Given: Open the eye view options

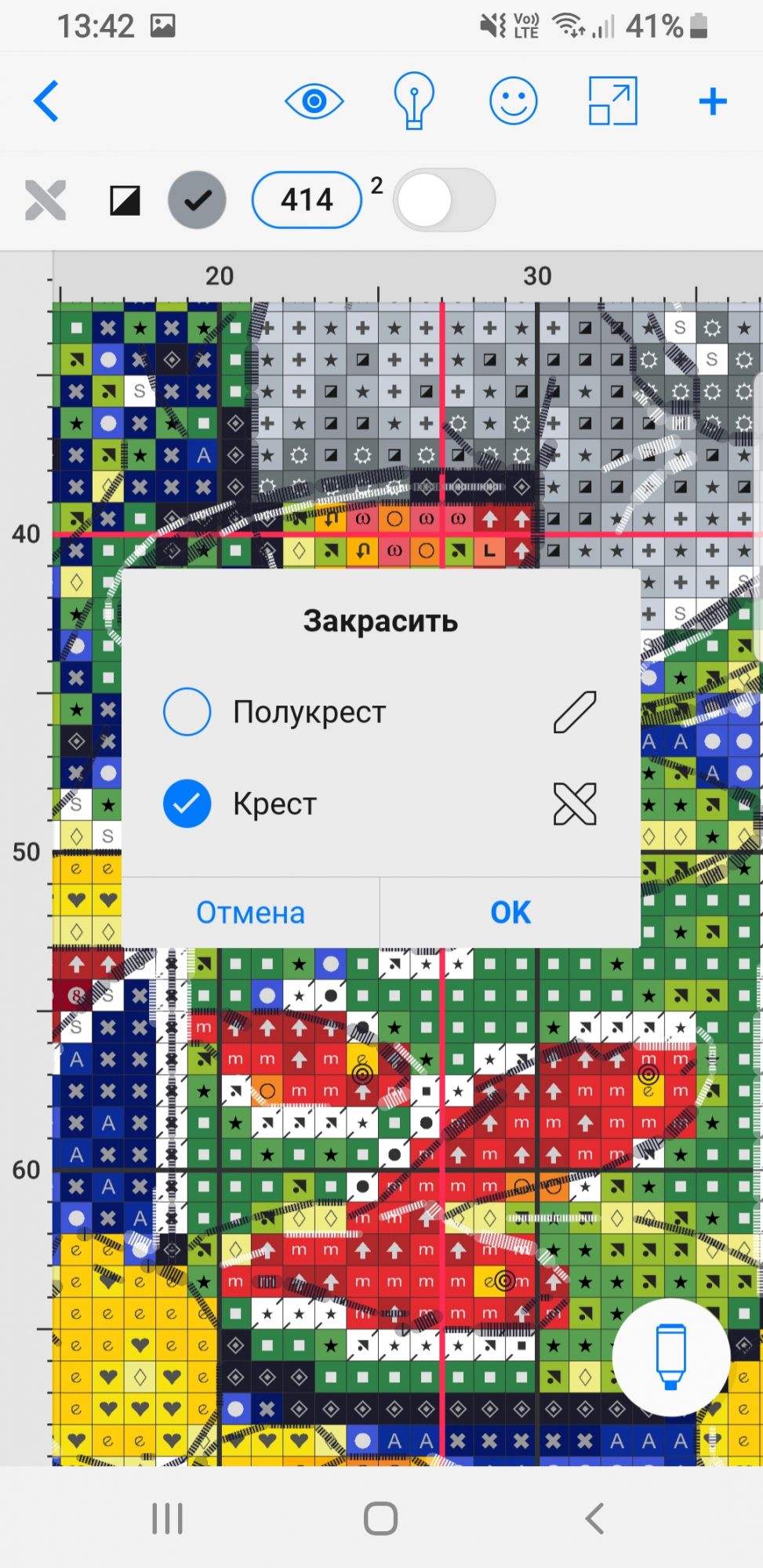Looking at the screenshot, I should point(314,101).
